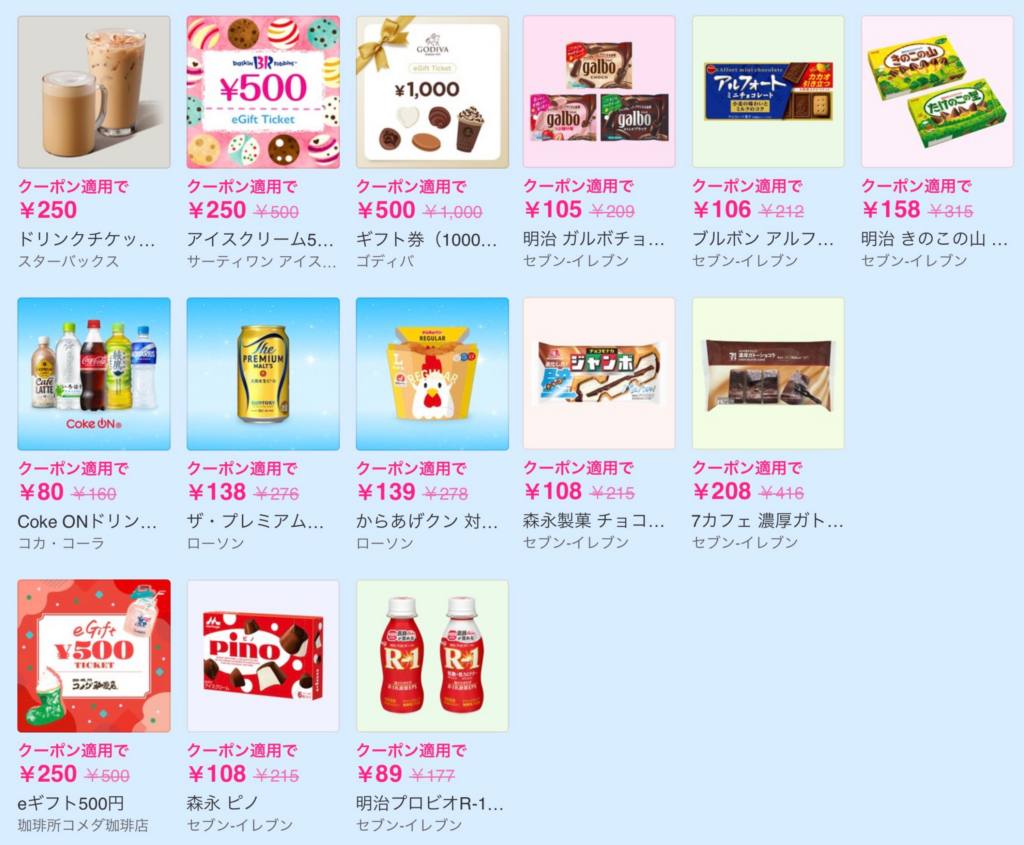
Task: Open the Morinaga Pino ice cream coupon
Action: [x=263, y=656]
